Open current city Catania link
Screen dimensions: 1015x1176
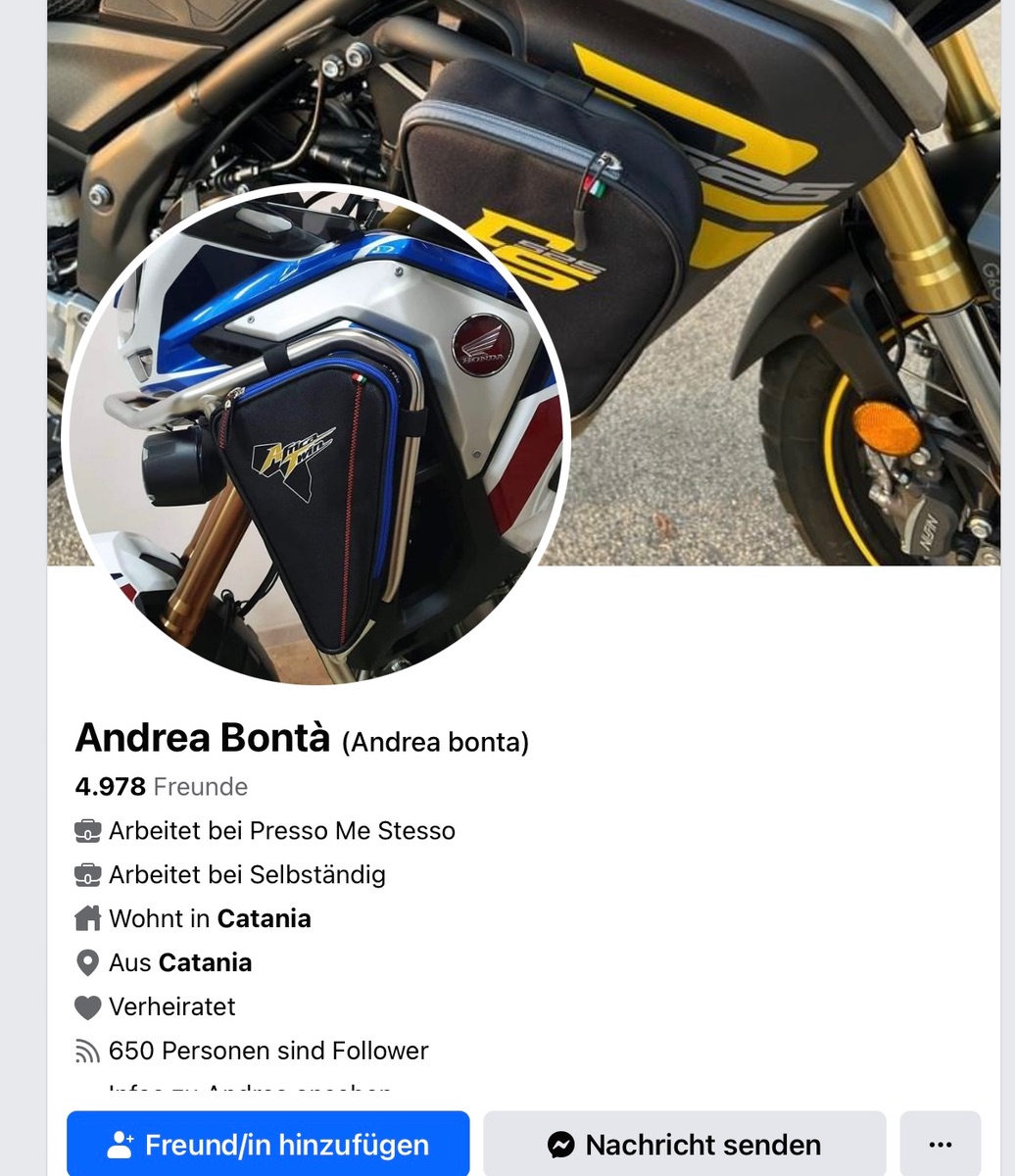pos(264,918)
